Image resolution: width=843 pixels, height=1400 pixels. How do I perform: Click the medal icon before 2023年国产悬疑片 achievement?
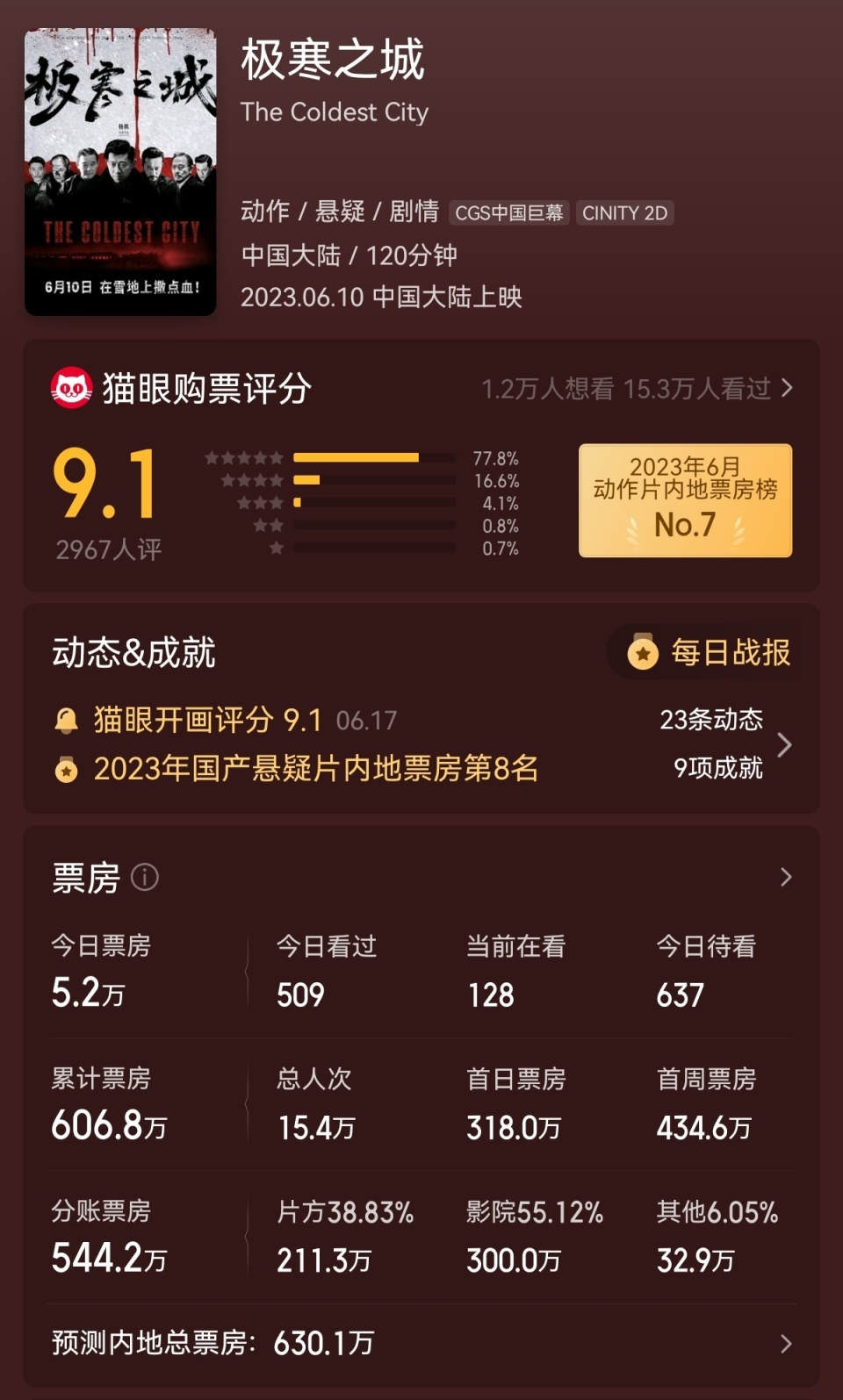click(x=67, y=769)
